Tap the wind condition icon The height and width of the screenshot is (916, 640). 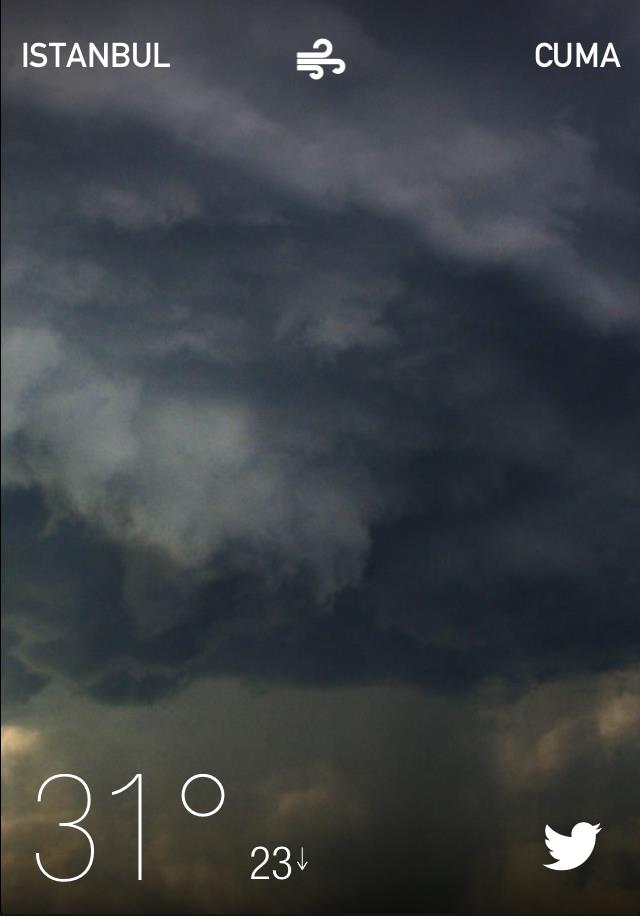click(x=321, y=60)
